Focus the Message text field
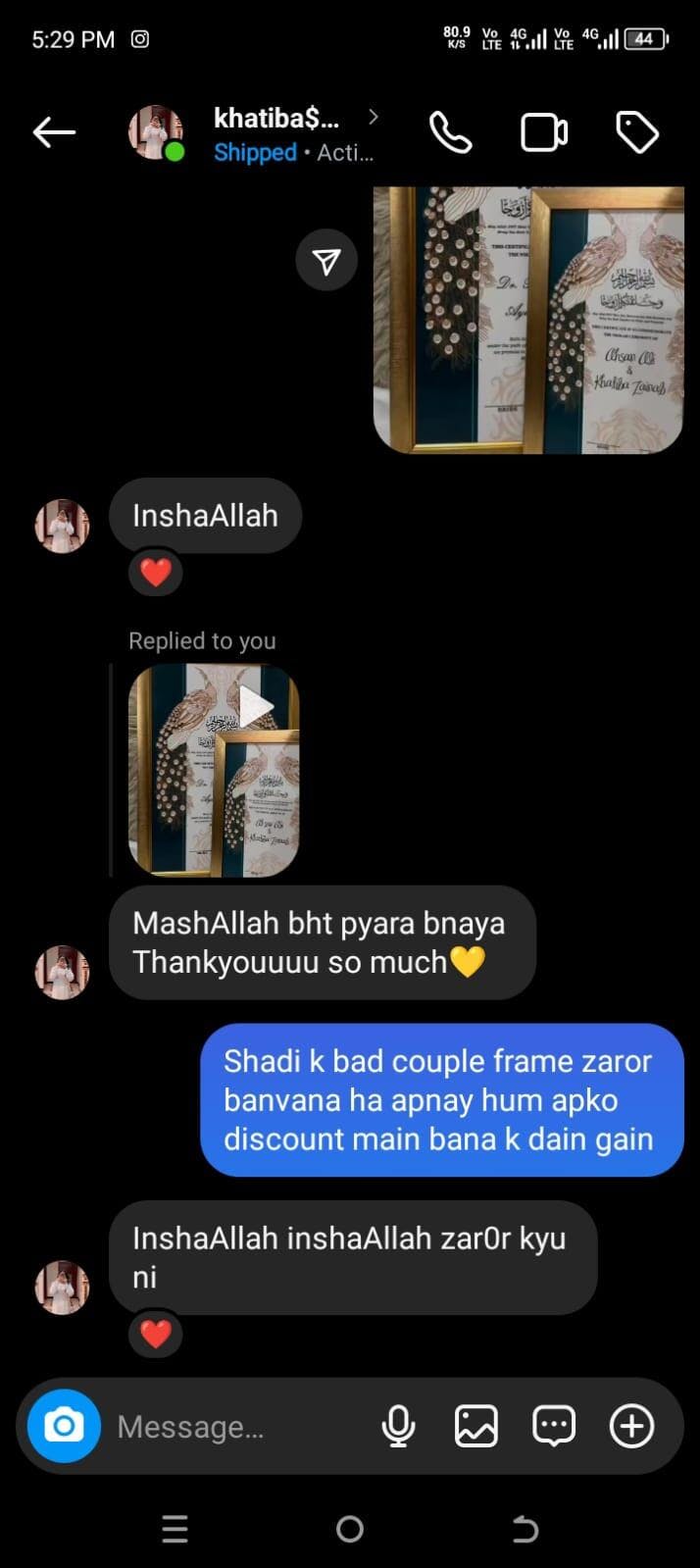The height and width of the screenshot is (1568, 700). click(x=235, y=1427)
